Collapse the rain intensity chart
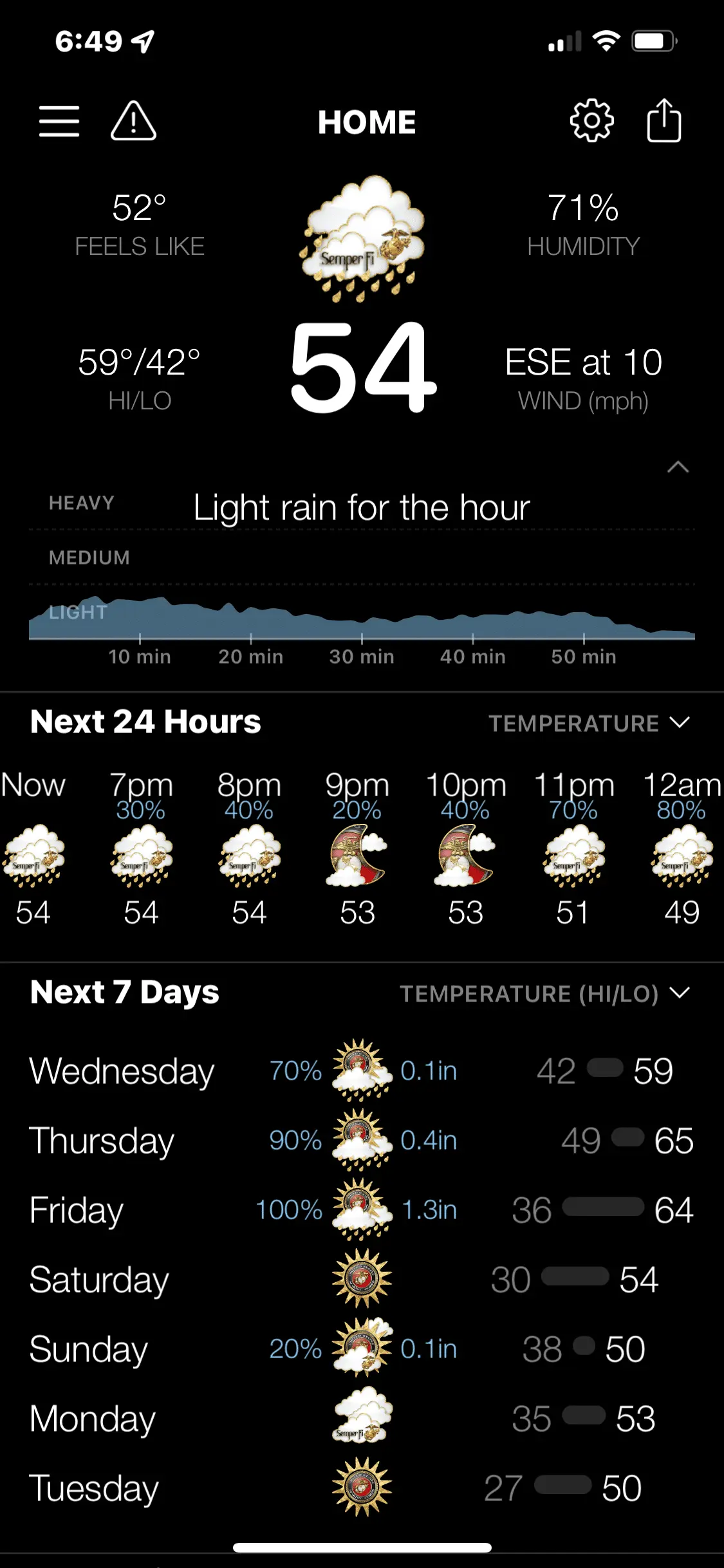724x1568 pixels. point(678,467)
